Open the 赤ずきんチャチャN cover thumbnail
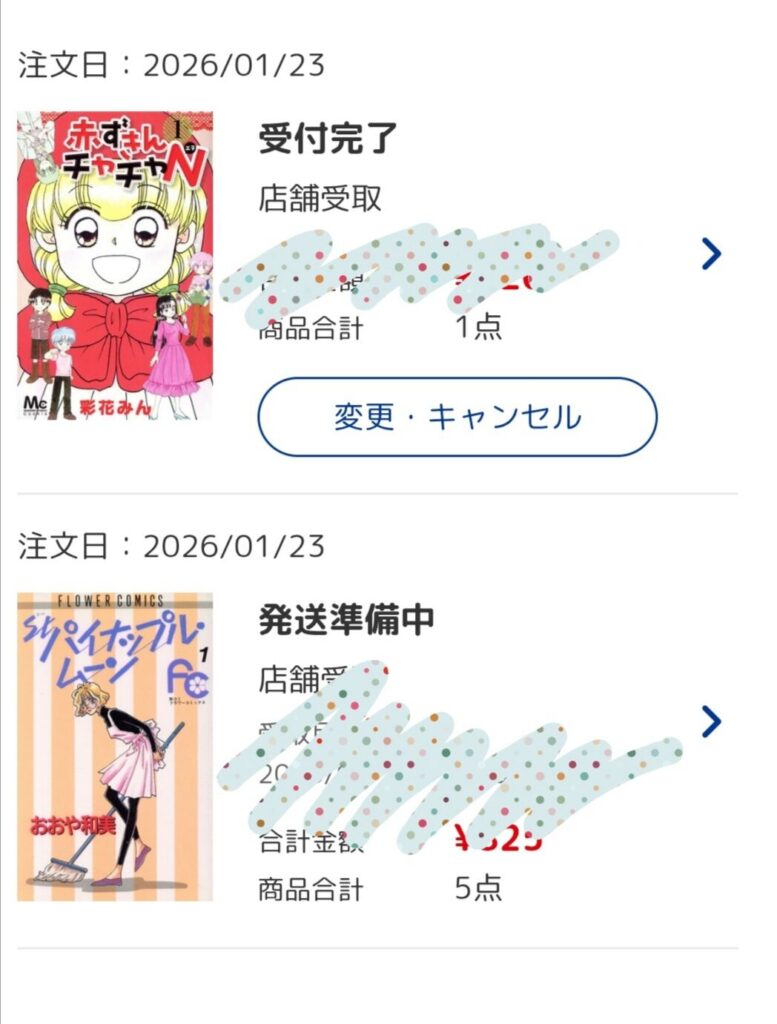 tap(115, 266)
